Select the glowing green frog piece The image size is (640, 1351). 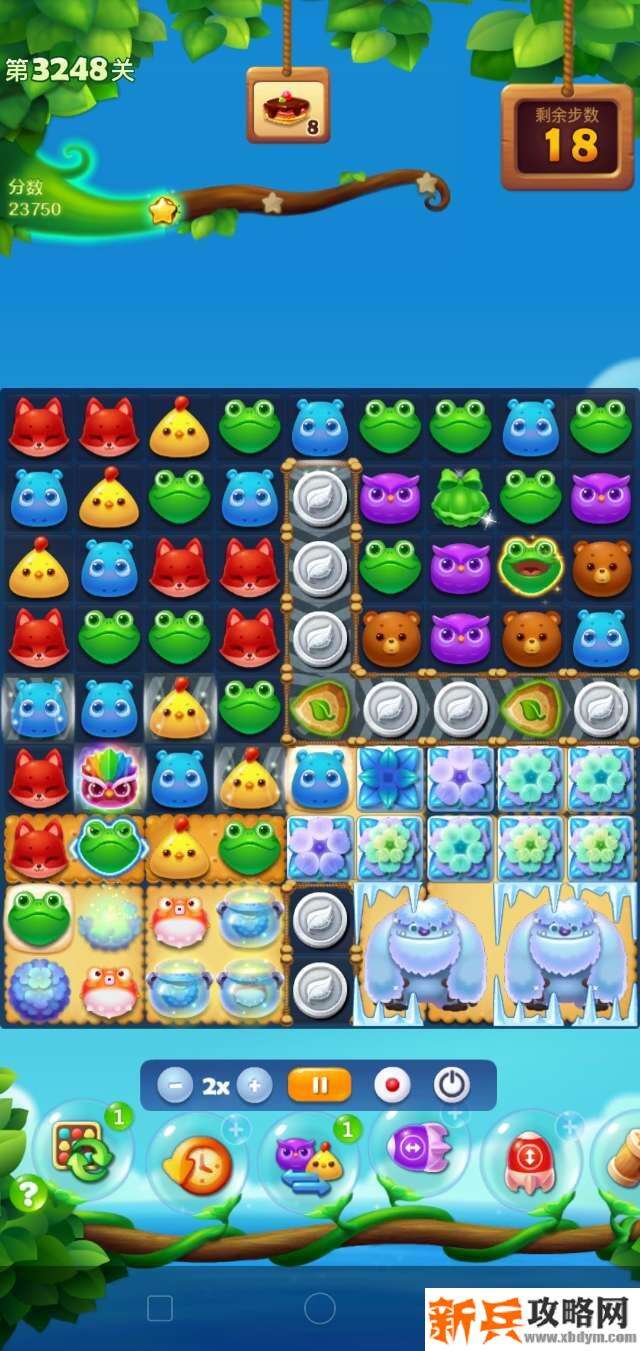tap(530, 567)
